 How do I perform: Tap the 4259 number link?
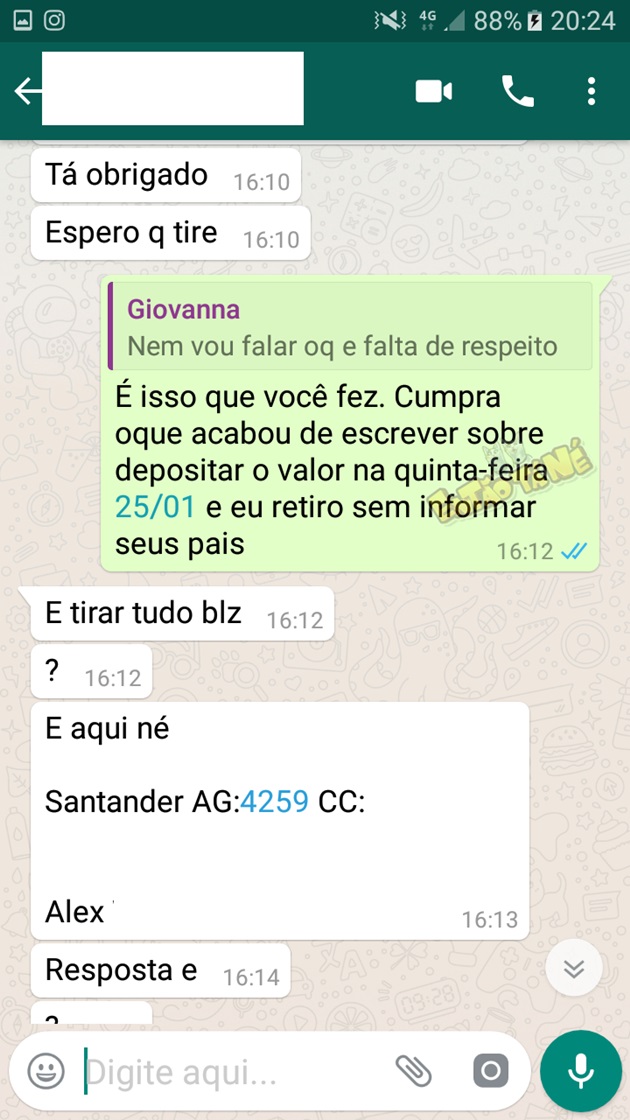(274, 801)
